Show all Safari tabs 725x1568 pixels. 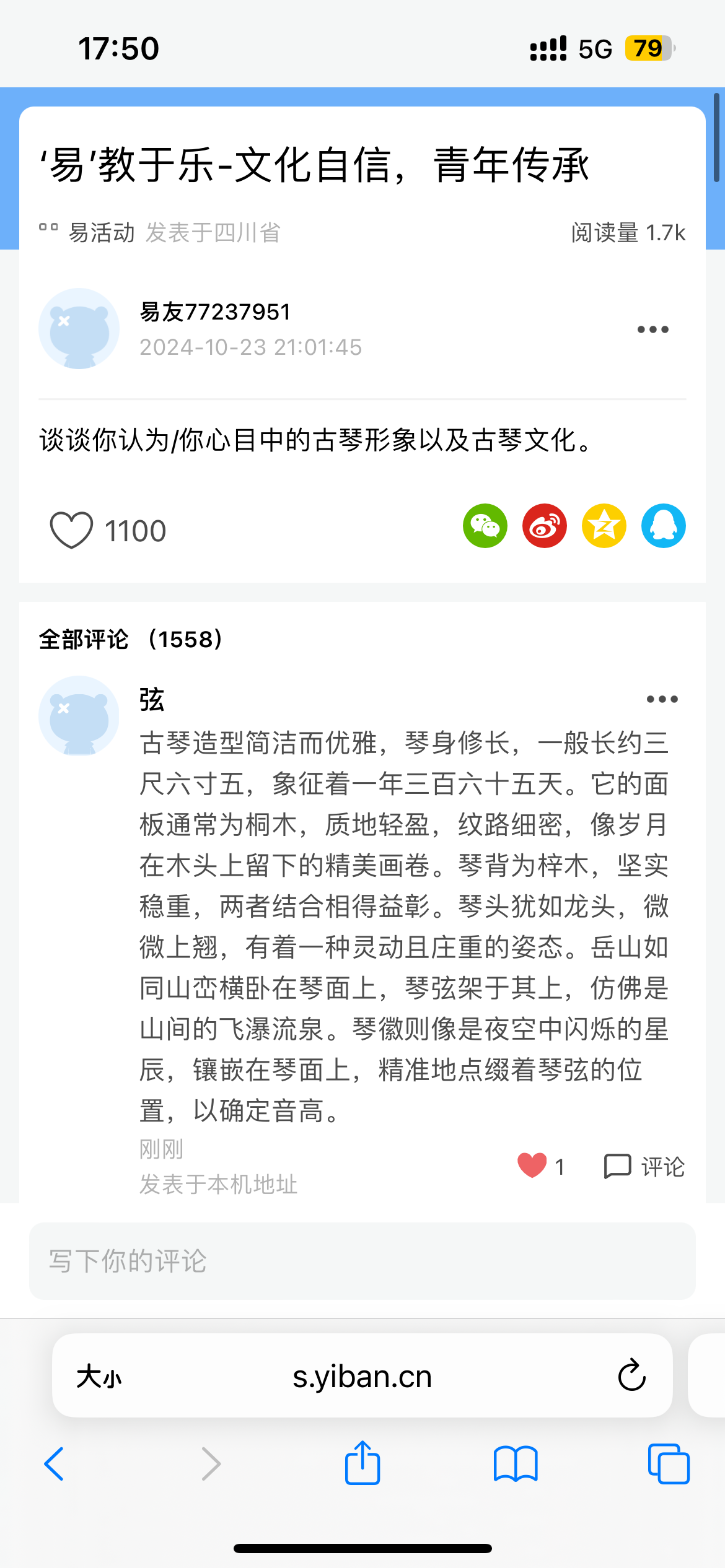(x=668, y=1464)
